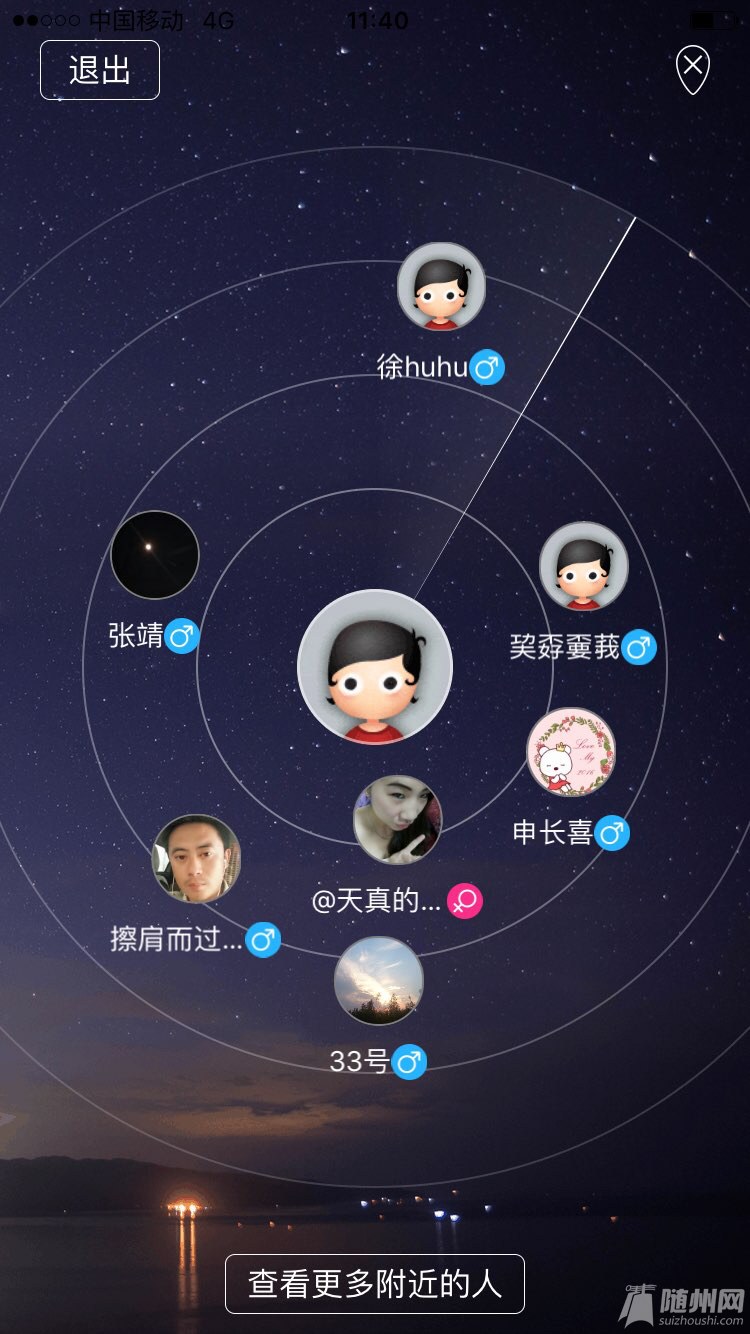Image resolution: width=750 pixels, height=1334 pixels.
Task: Open 申长喜's avatar
Action: click(x=571, y=752)
